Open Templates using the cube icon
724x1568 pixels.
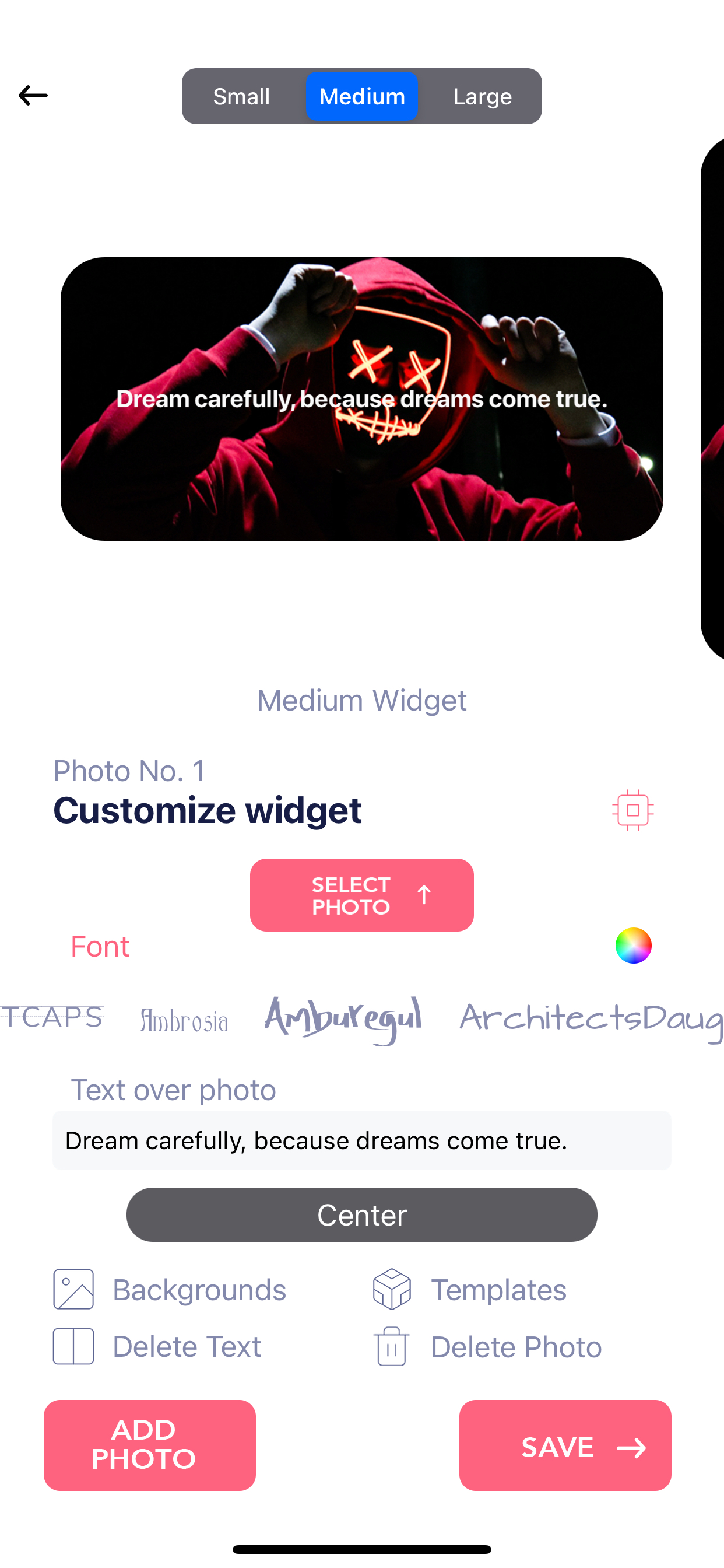coord(392,1289)
